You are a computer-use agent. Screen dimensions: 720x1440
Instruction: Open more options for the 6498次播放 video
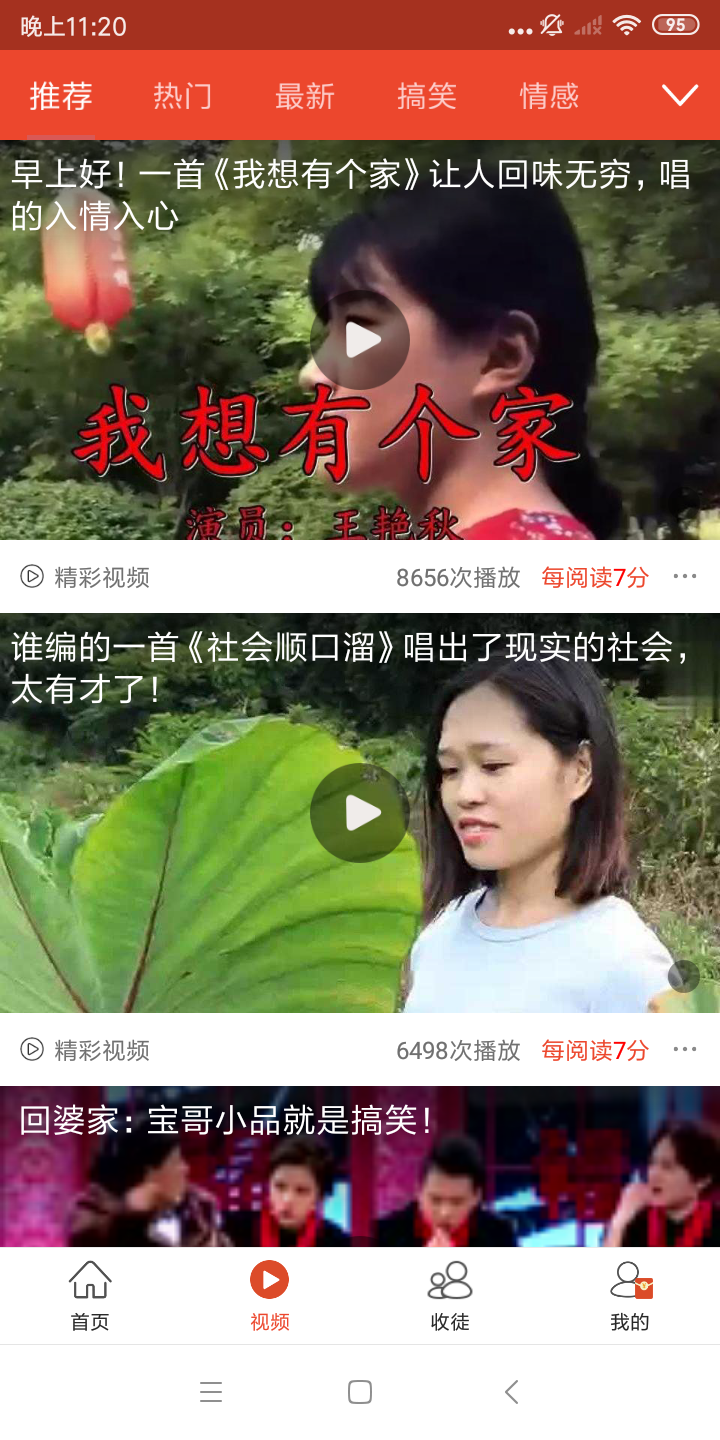pyautogui.click(x=685, y=1049)
